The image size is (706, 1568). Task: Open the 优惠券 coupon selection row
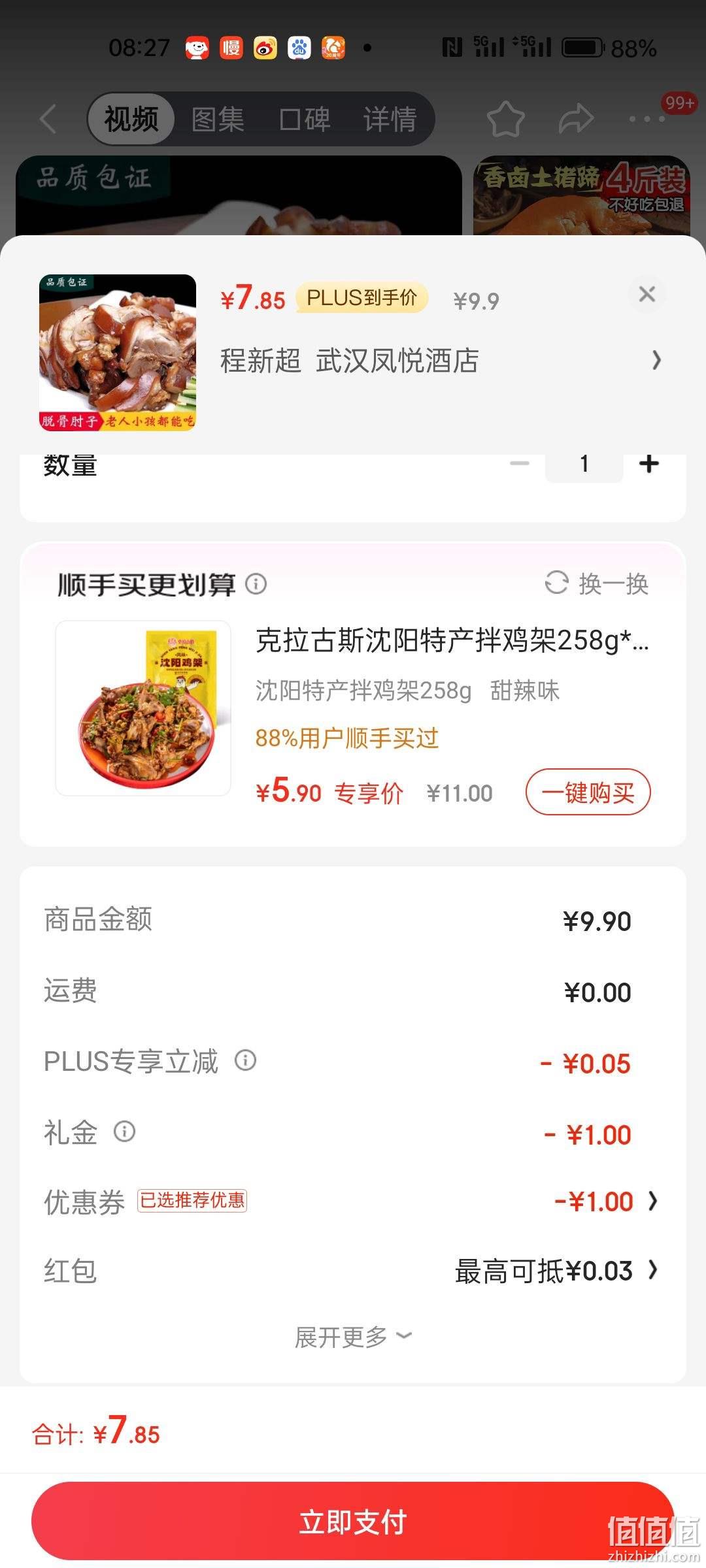(x=352, y=1201)
